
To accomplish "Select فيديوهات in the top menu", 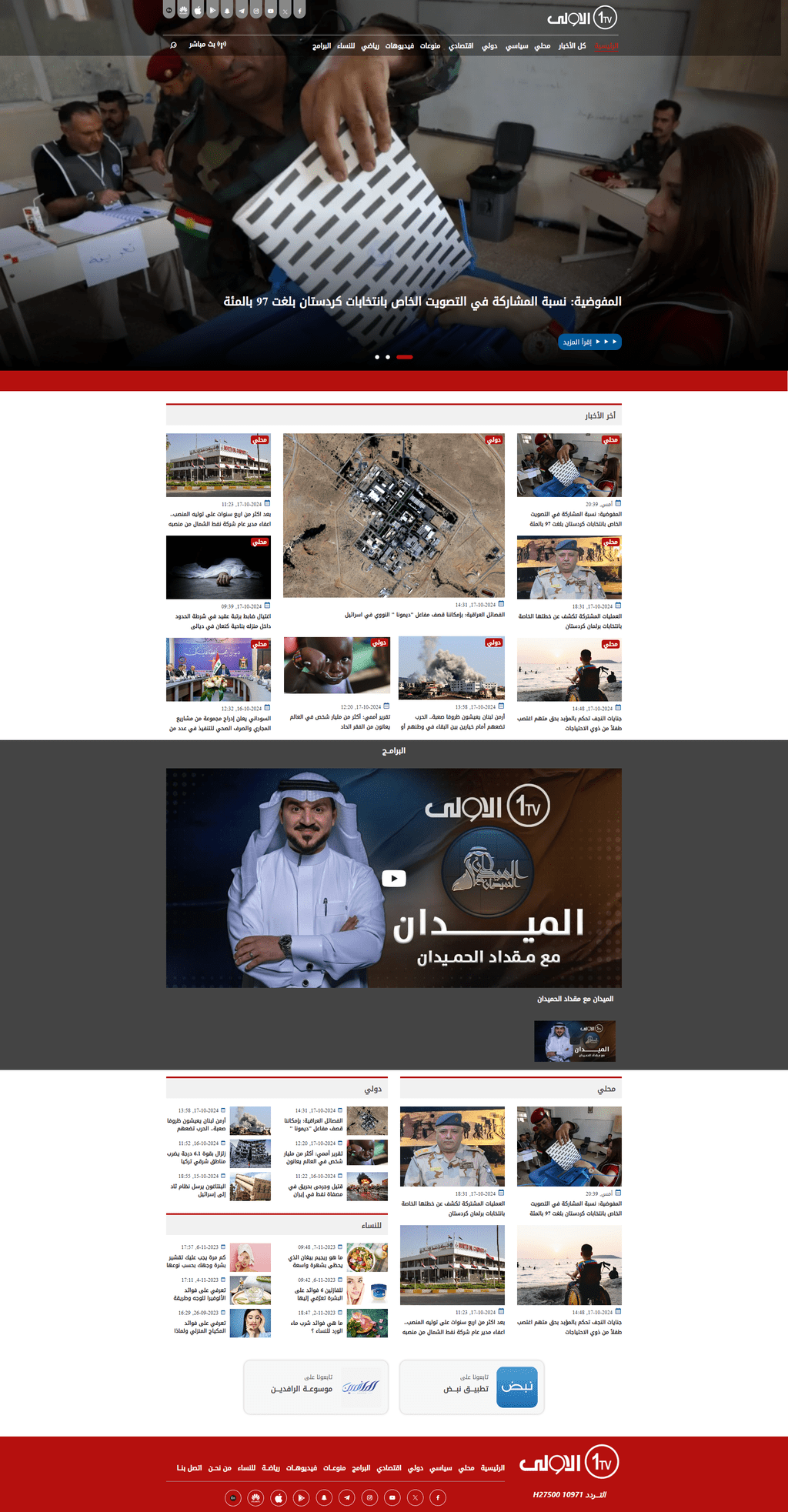I will (x=399, y=46).
